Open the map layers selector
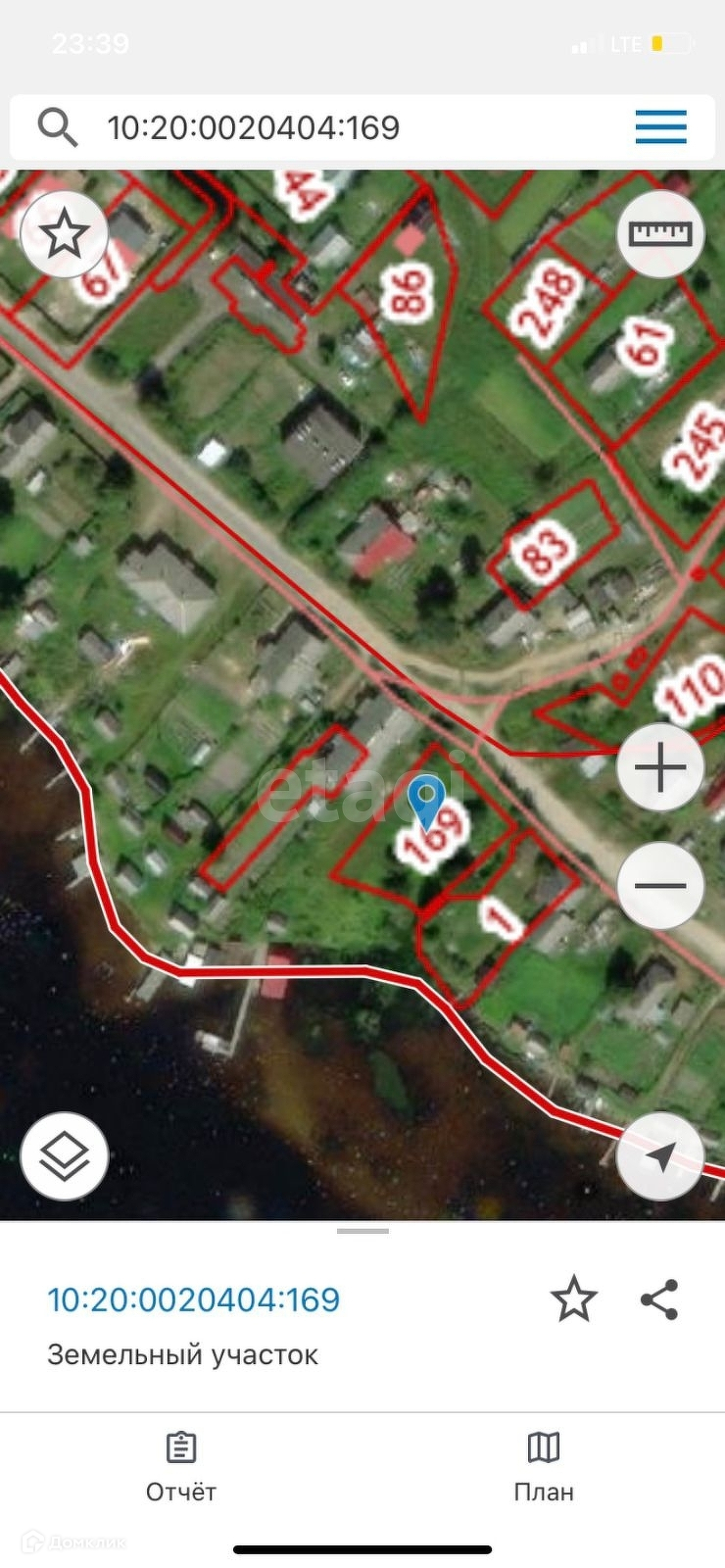725x1568 pixels. (x=64, y=1156)
